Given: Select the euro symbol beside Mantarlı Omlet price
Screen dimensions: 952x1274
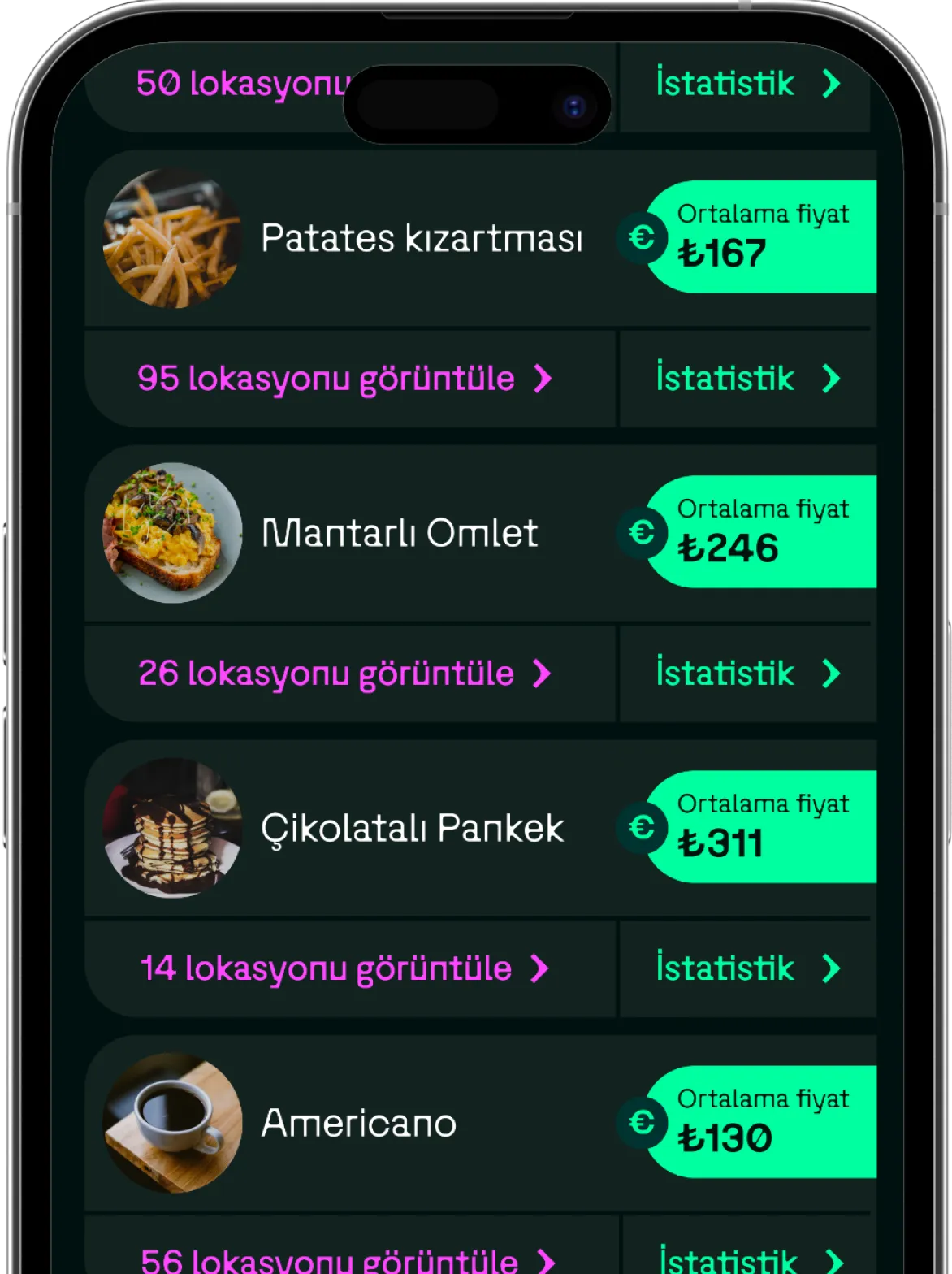Looking at the screenshot, I should pos(643,533).
